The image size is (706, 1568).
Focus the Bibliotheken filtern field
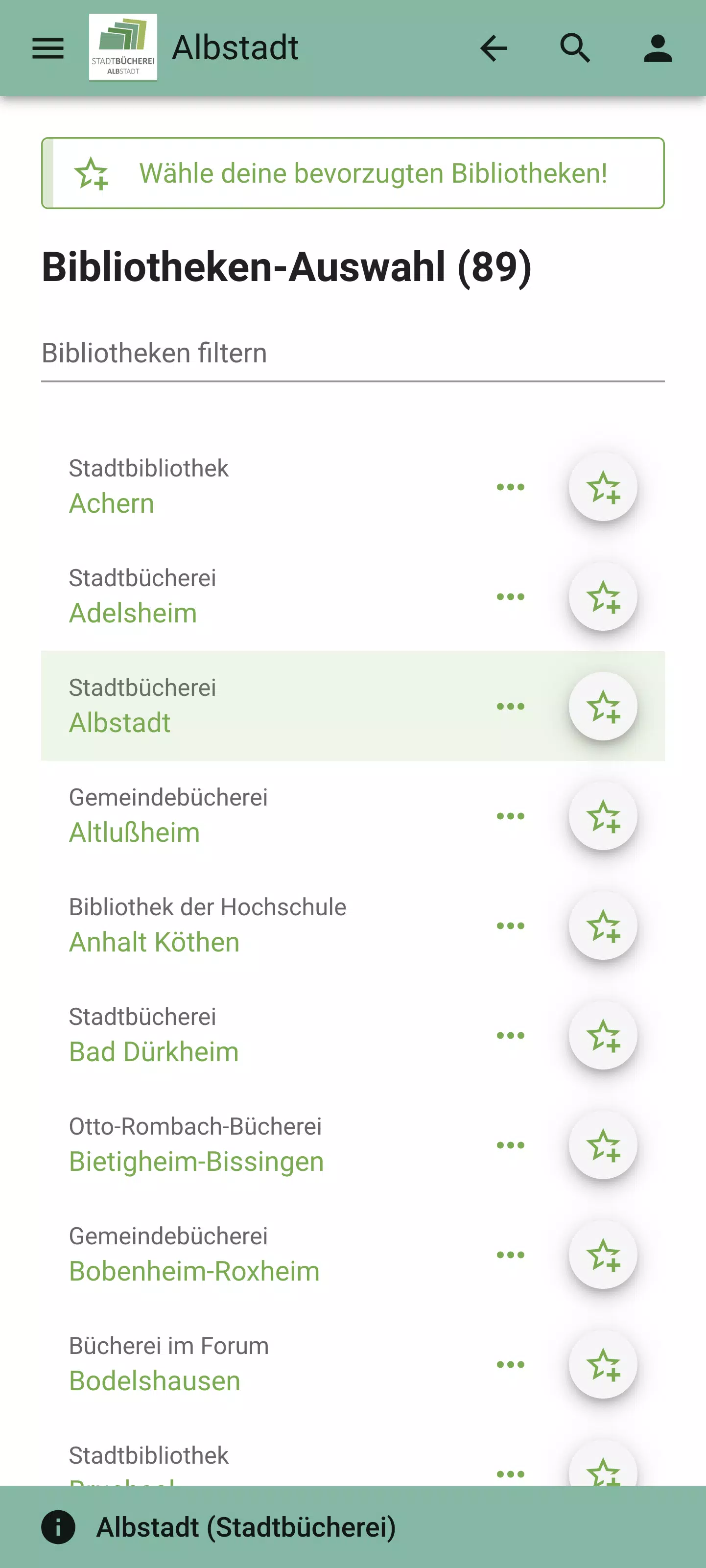point(353,354)
